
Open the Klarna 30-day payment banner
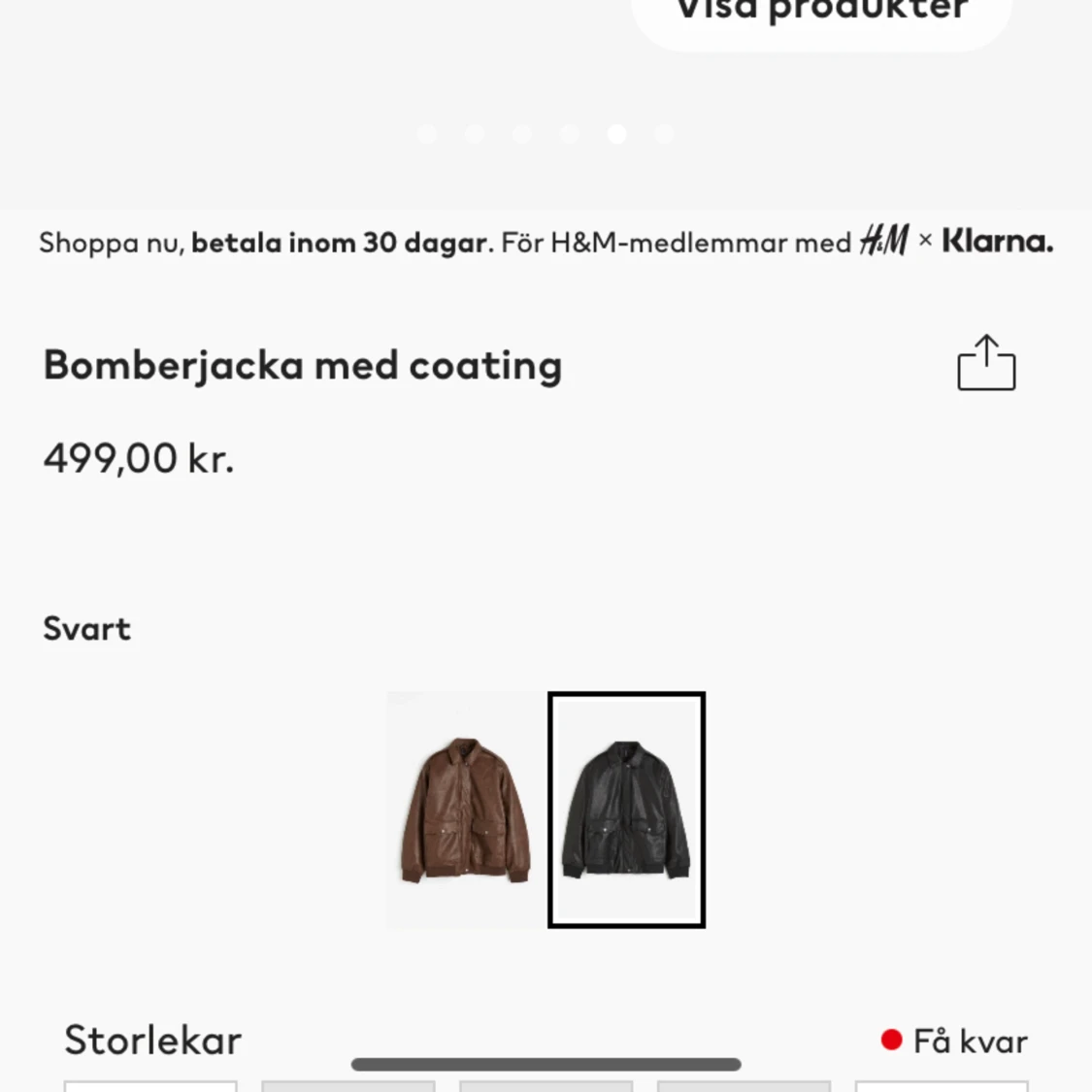click(546, 242)
